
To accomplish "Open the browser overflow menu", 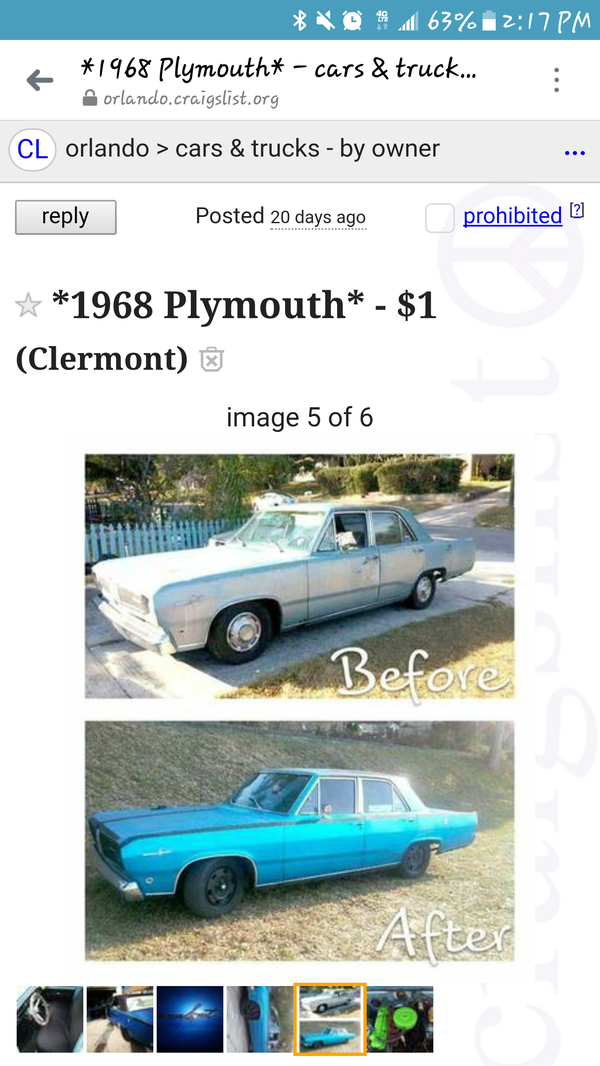I will coord(556,81).
